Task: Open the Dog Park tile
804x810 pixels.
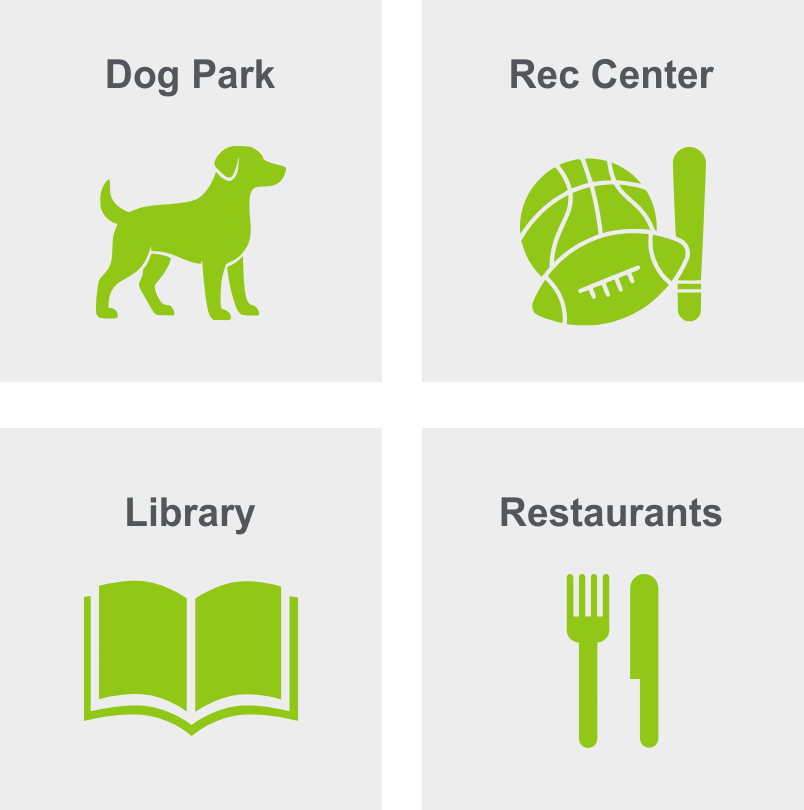Action: click(x=189, y=190)
